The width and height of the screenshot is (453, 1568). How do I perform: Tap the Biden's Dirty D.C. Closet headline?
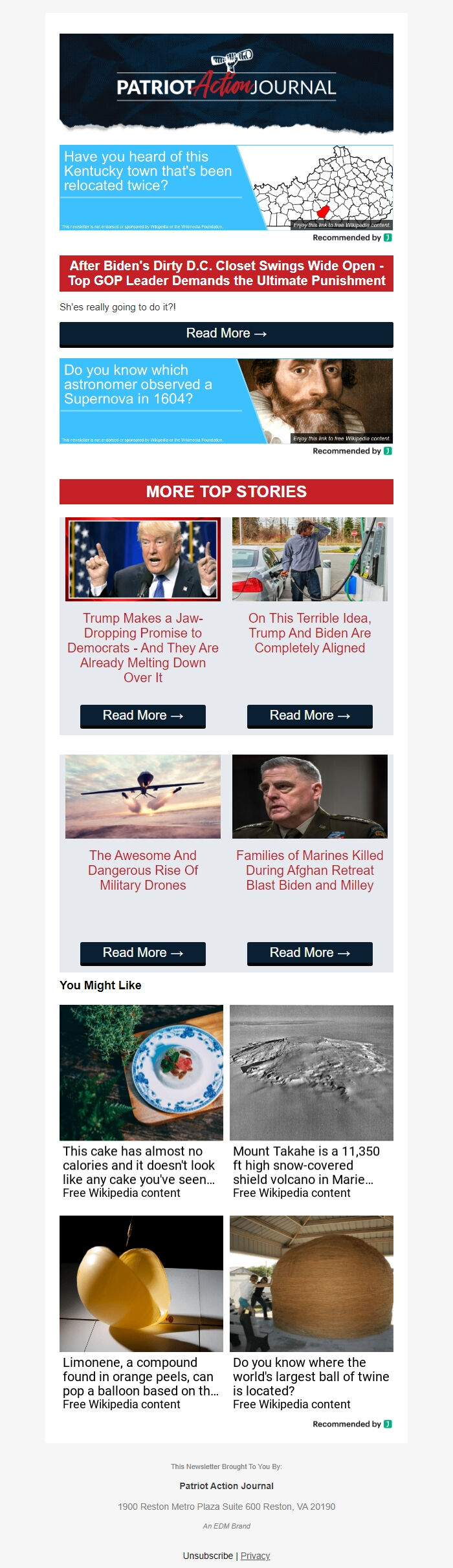click(226, 274)
